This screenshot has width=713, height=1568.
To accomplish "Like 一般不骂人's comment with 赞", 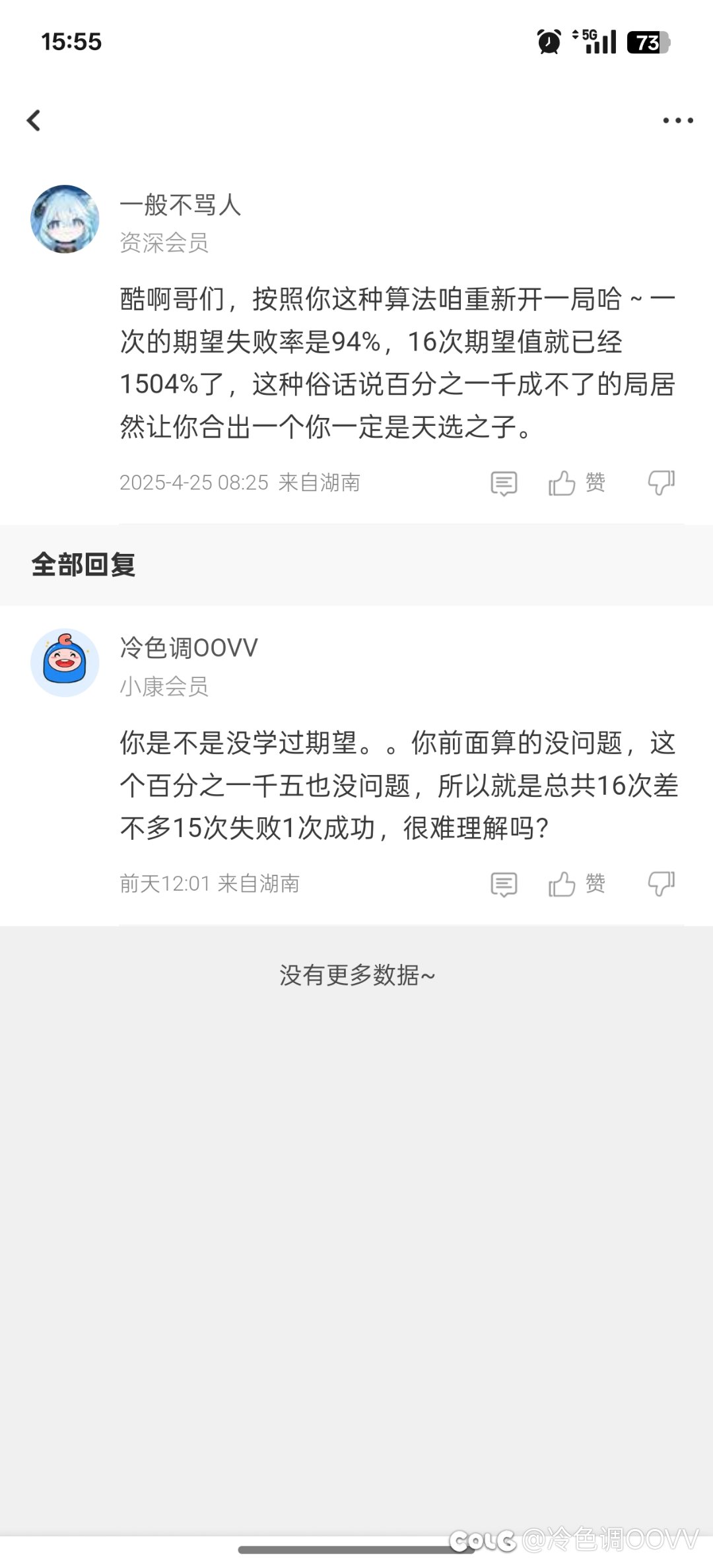I will click(x=576, y=483).
